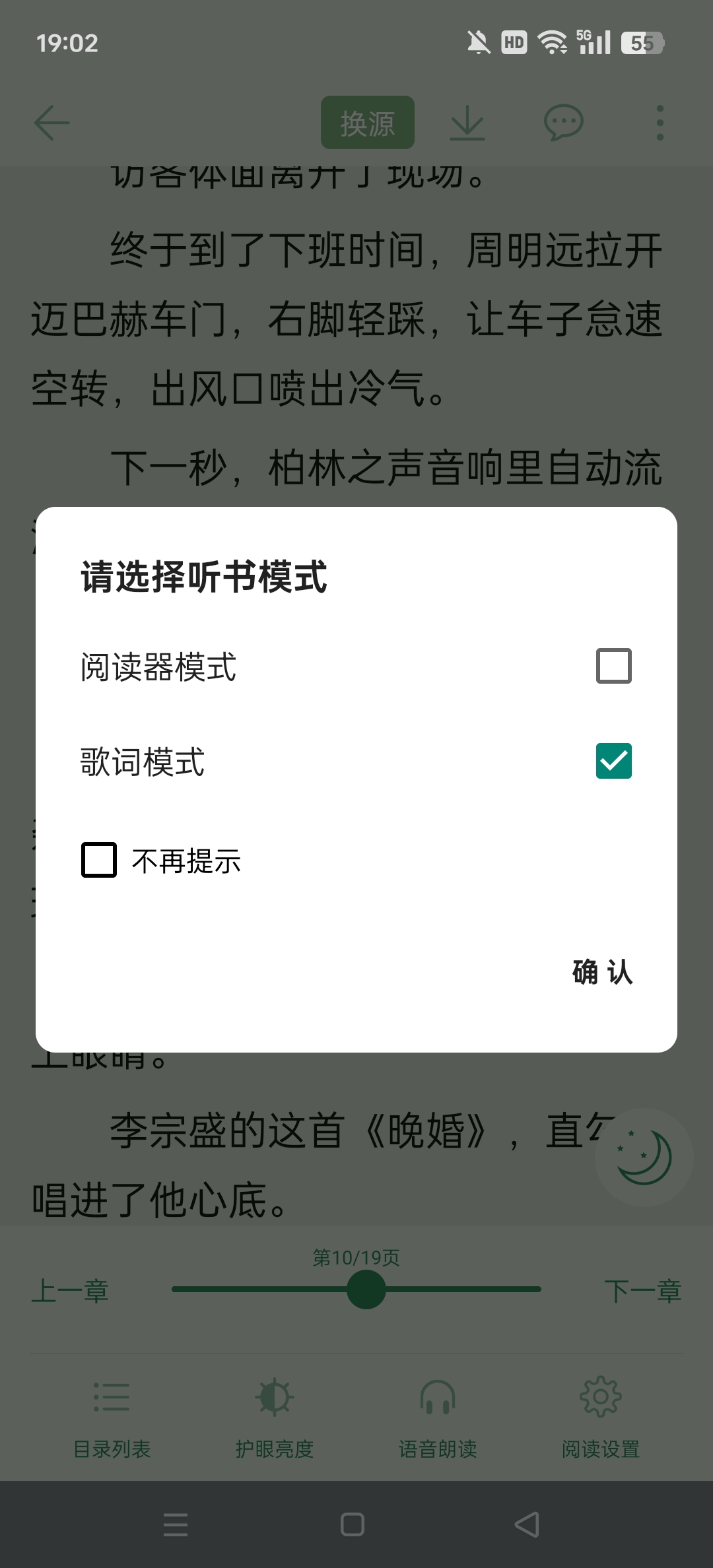Tap the system back button
Image resolution: width=713 pixels, height=1568 pixels.
(526, 1524)
